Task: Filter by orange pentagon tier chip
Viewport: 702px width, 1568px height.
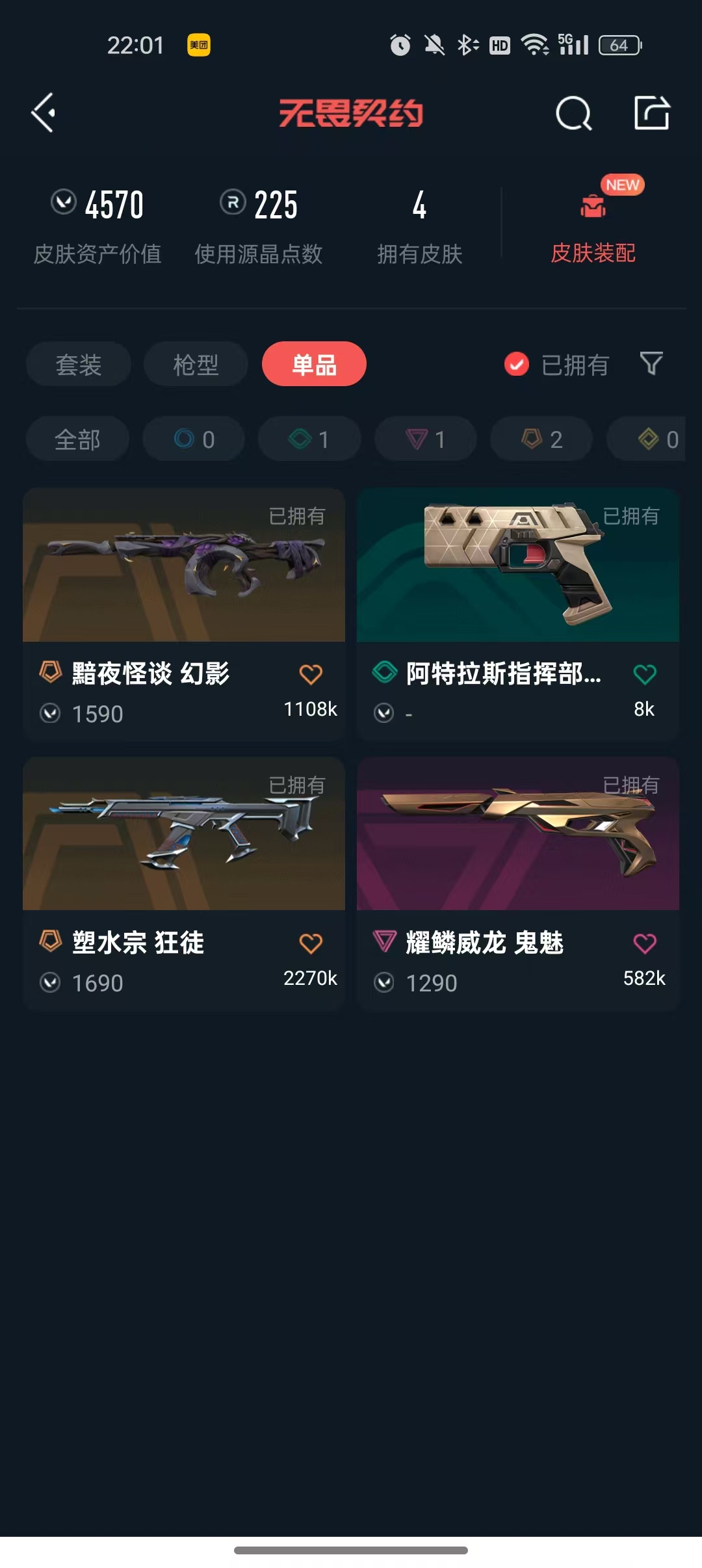Action: tap(541, 439)
